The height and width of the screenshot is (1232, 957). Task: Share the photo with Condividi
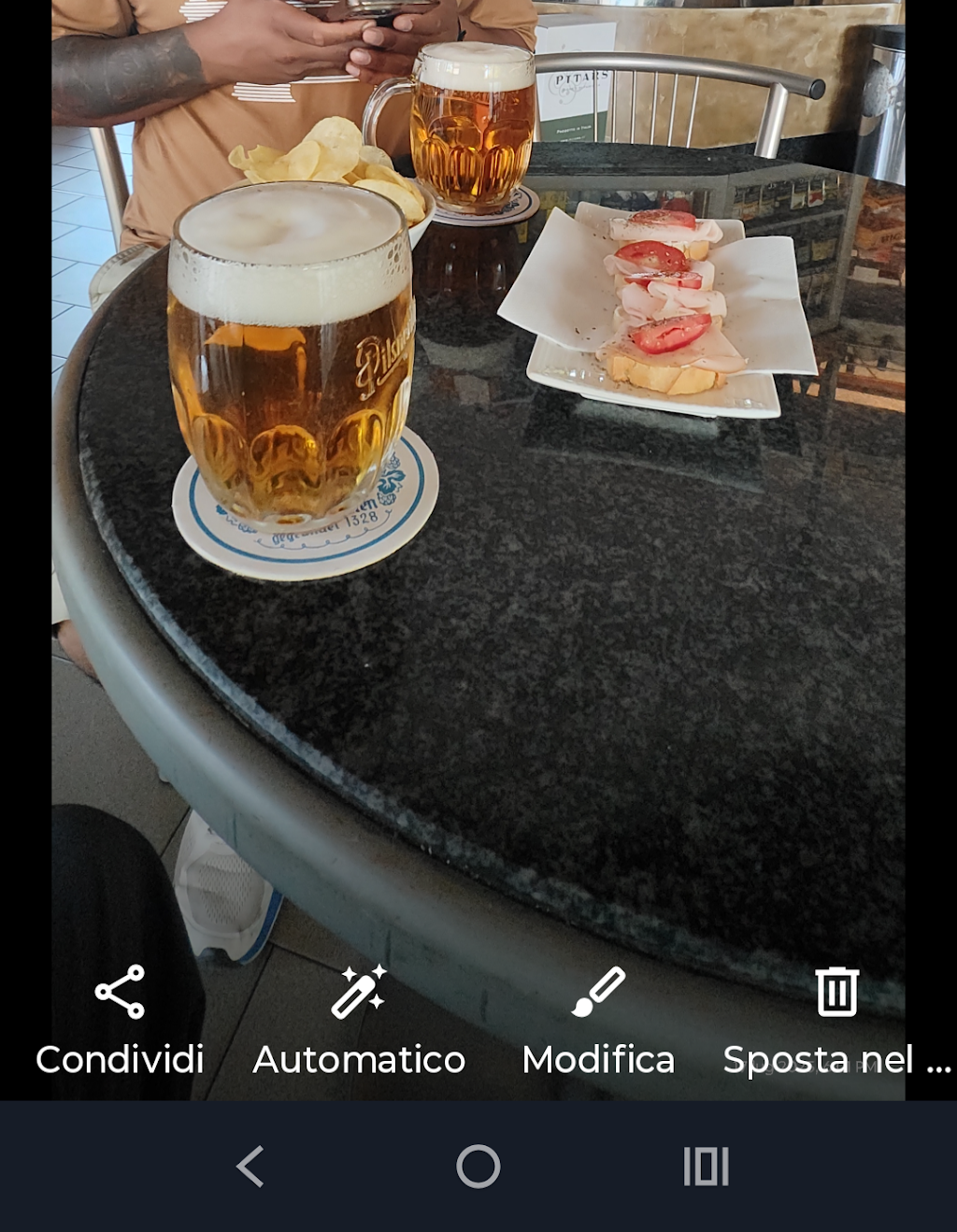[120, 1021]
